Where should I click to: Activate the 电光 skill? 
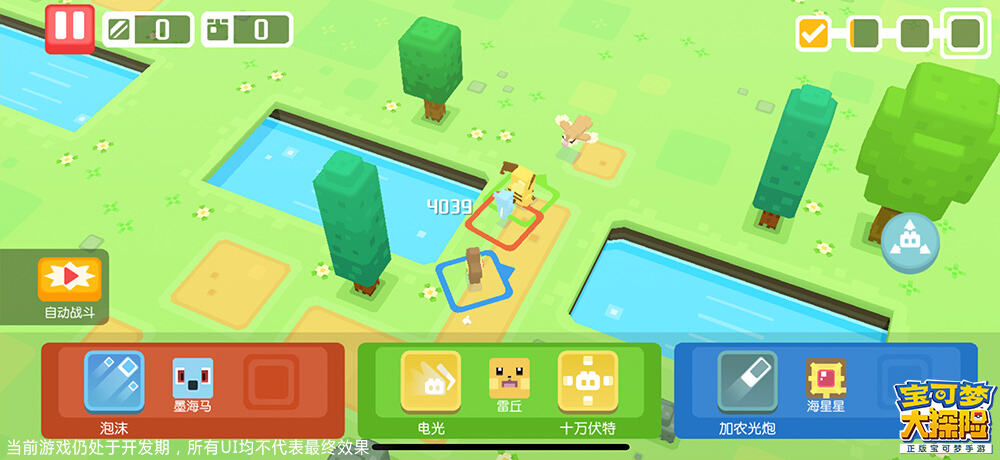(x=430, y=381)
